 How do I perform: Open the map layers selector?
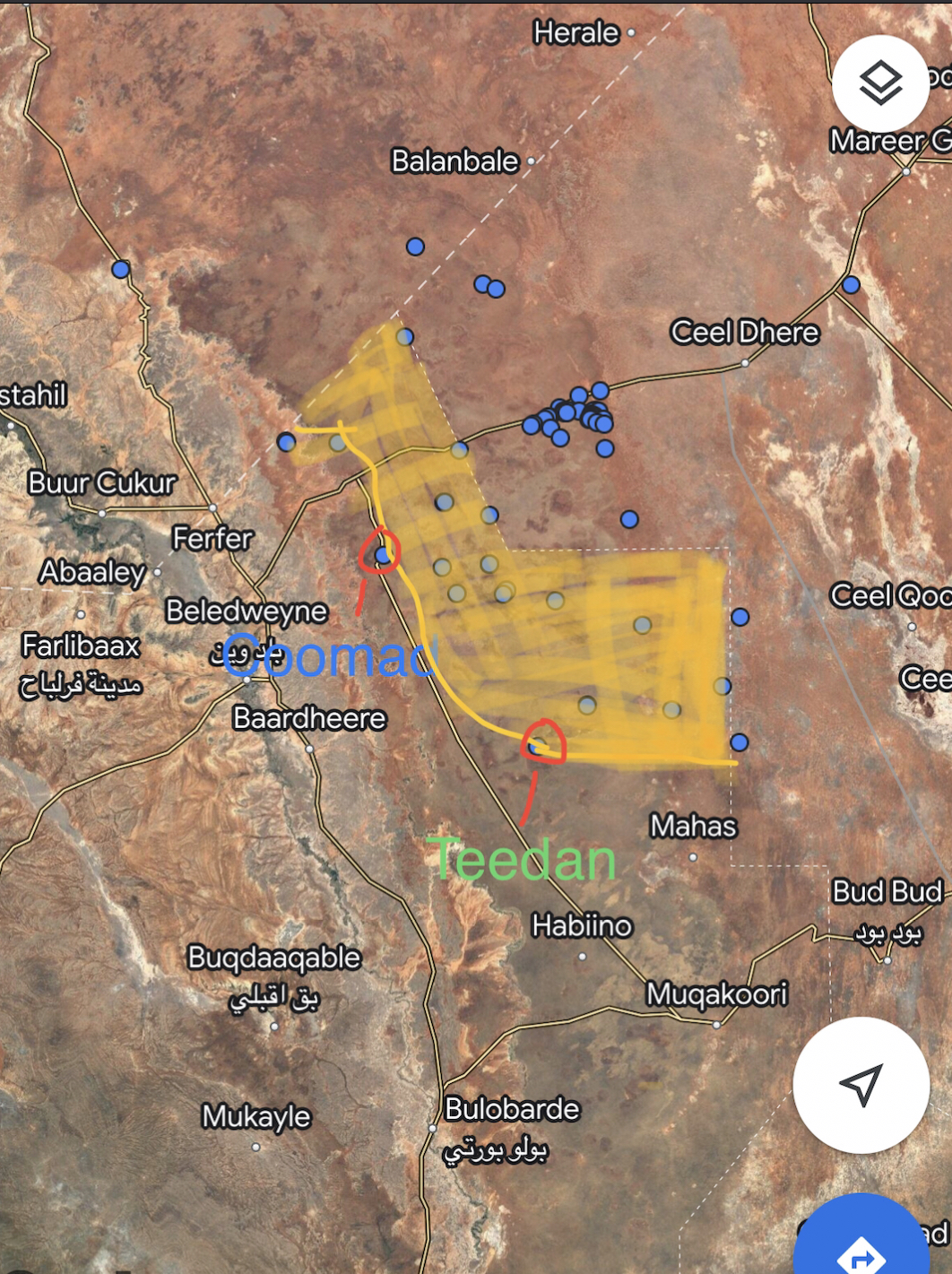(880, 84)
